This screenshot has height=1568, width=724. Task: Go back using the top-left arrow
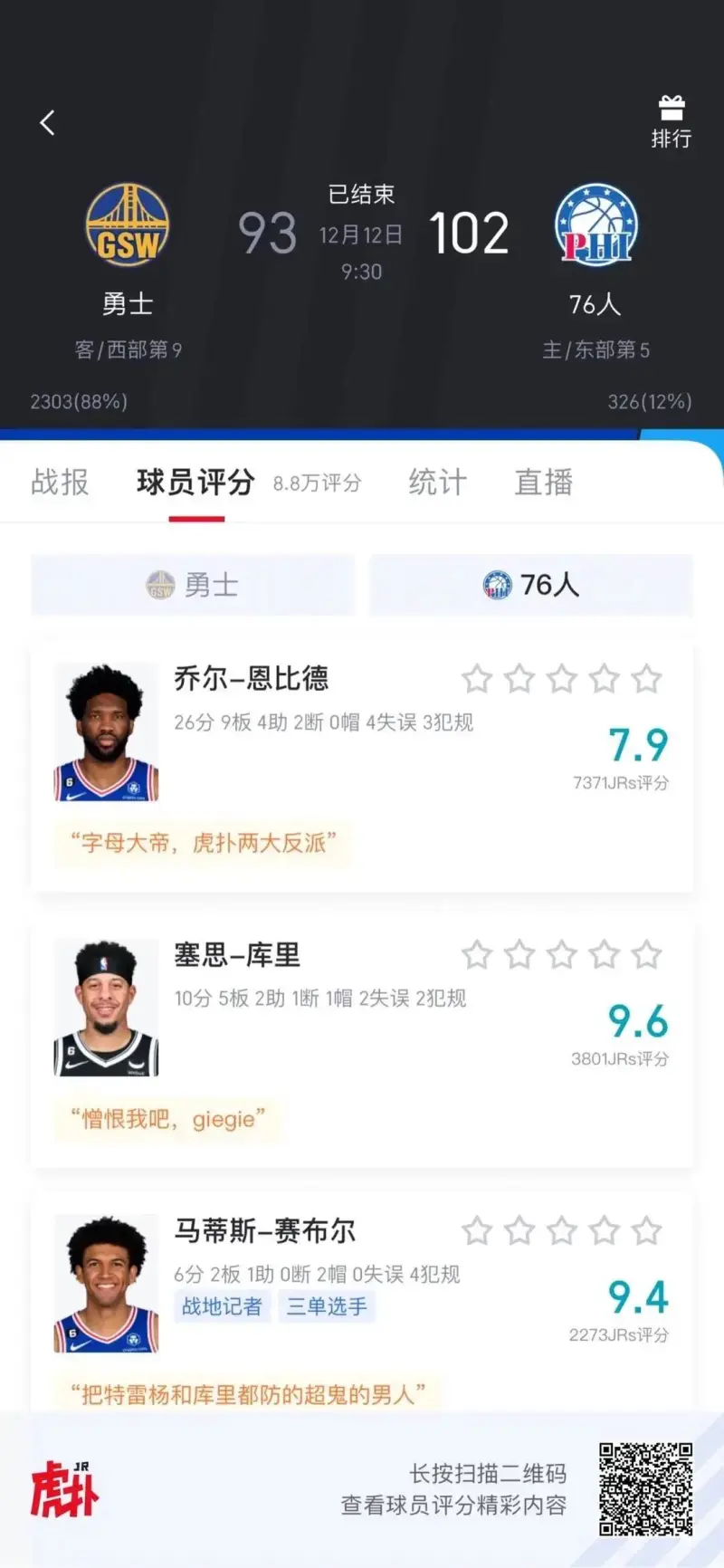[48, 122]
